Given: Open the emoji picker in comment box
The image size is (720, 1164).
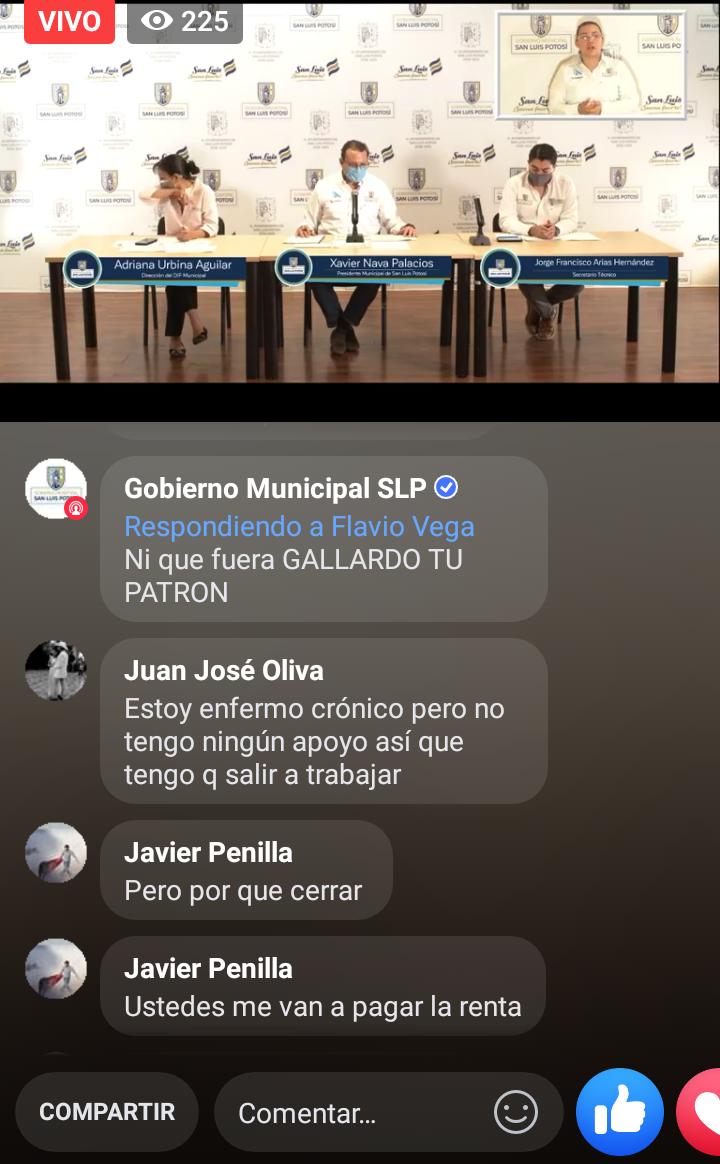Looking at the screenshot, I should [x=516, y=1112].
